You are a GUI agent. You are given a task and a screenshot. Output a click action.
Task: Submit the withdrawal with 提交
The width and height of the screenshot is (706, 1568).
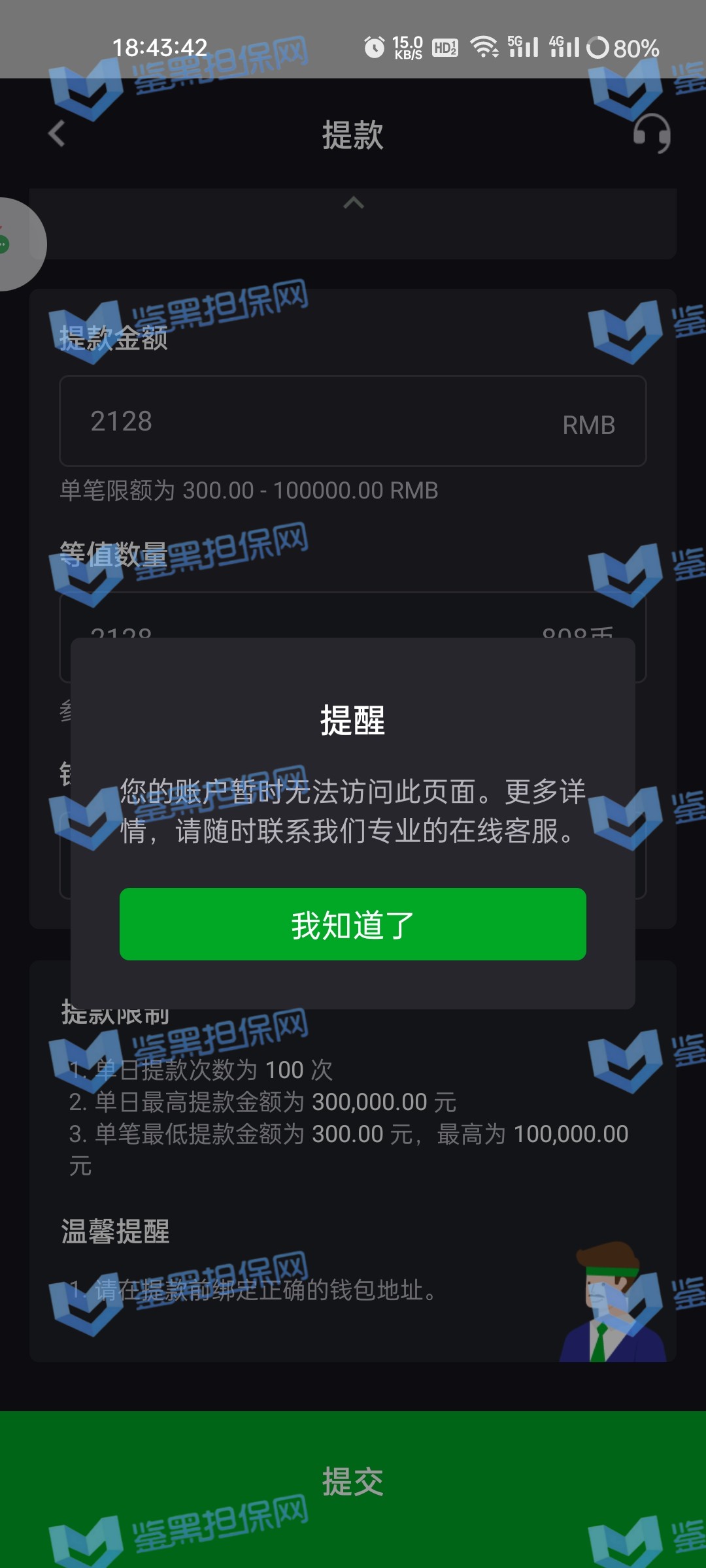[x=353, y=1482]
